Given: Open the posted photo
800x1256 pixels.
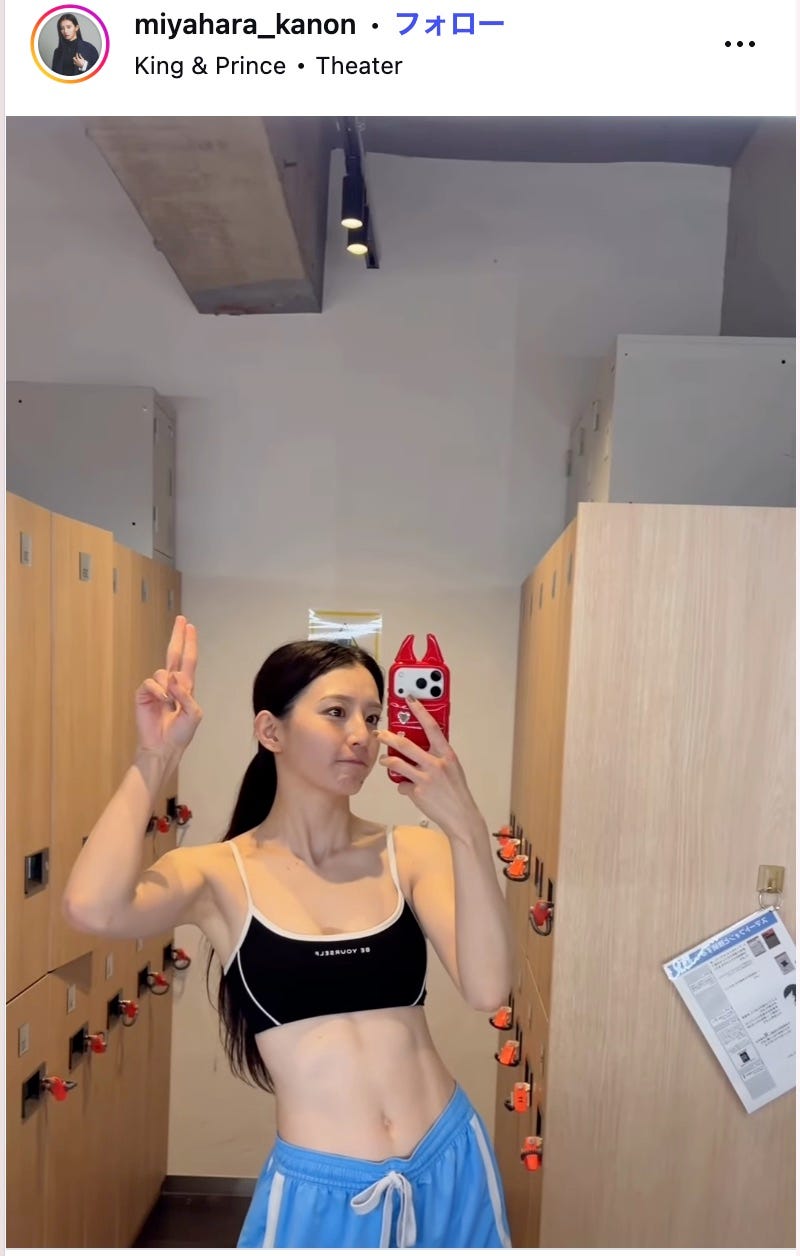Looking at the screenshot, I should (x=400, y=680).
